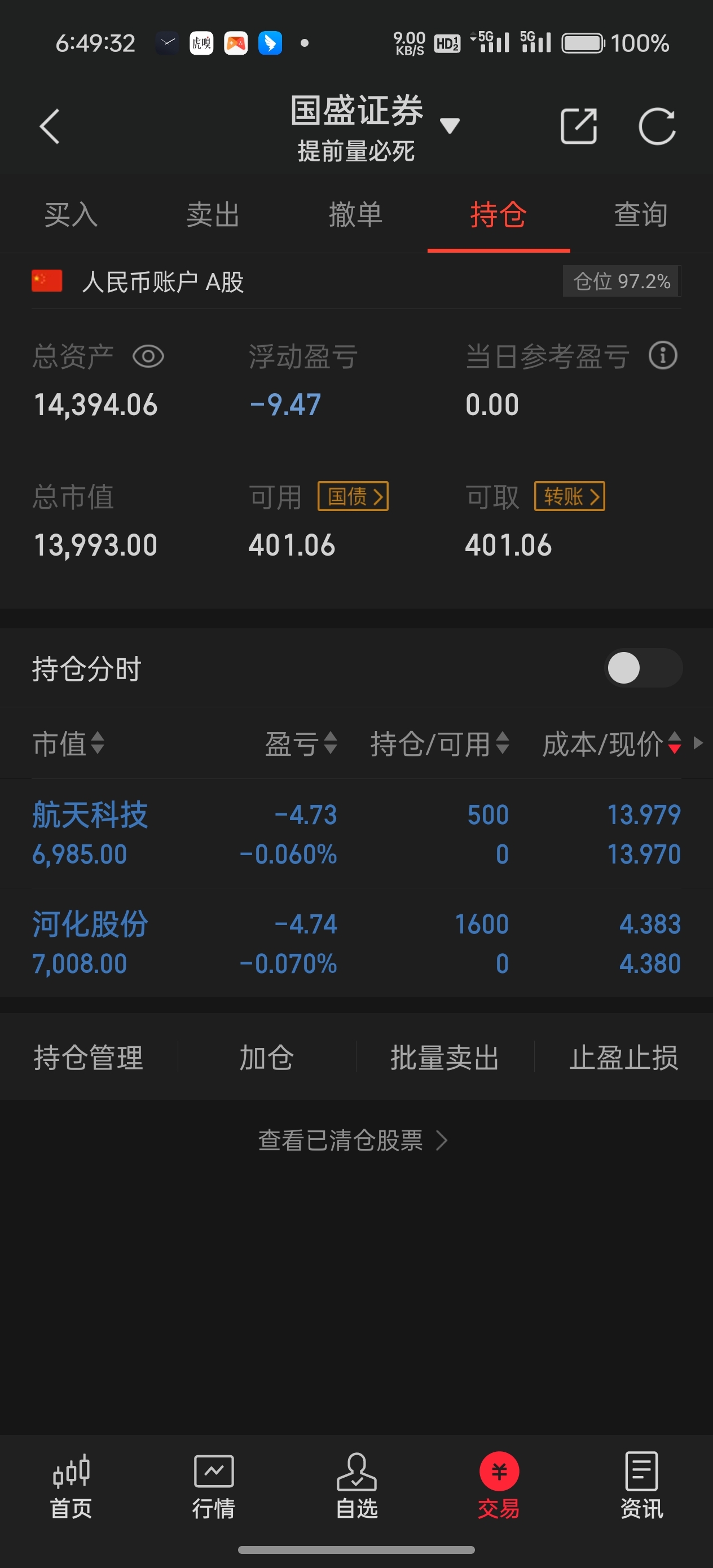The image size is (713, 1568).
Task: Enable the 持仓分时 switch
Action: (643, 668)
